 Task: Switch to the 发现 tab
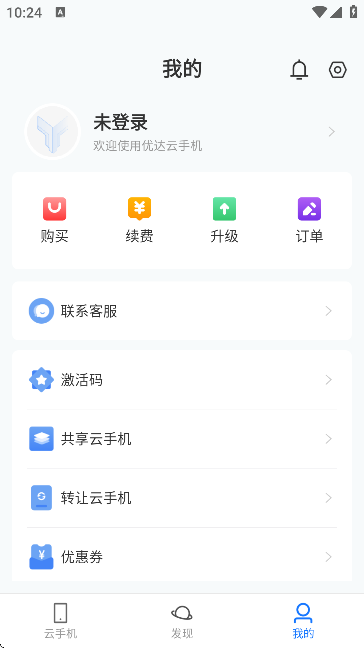[182, 620]
